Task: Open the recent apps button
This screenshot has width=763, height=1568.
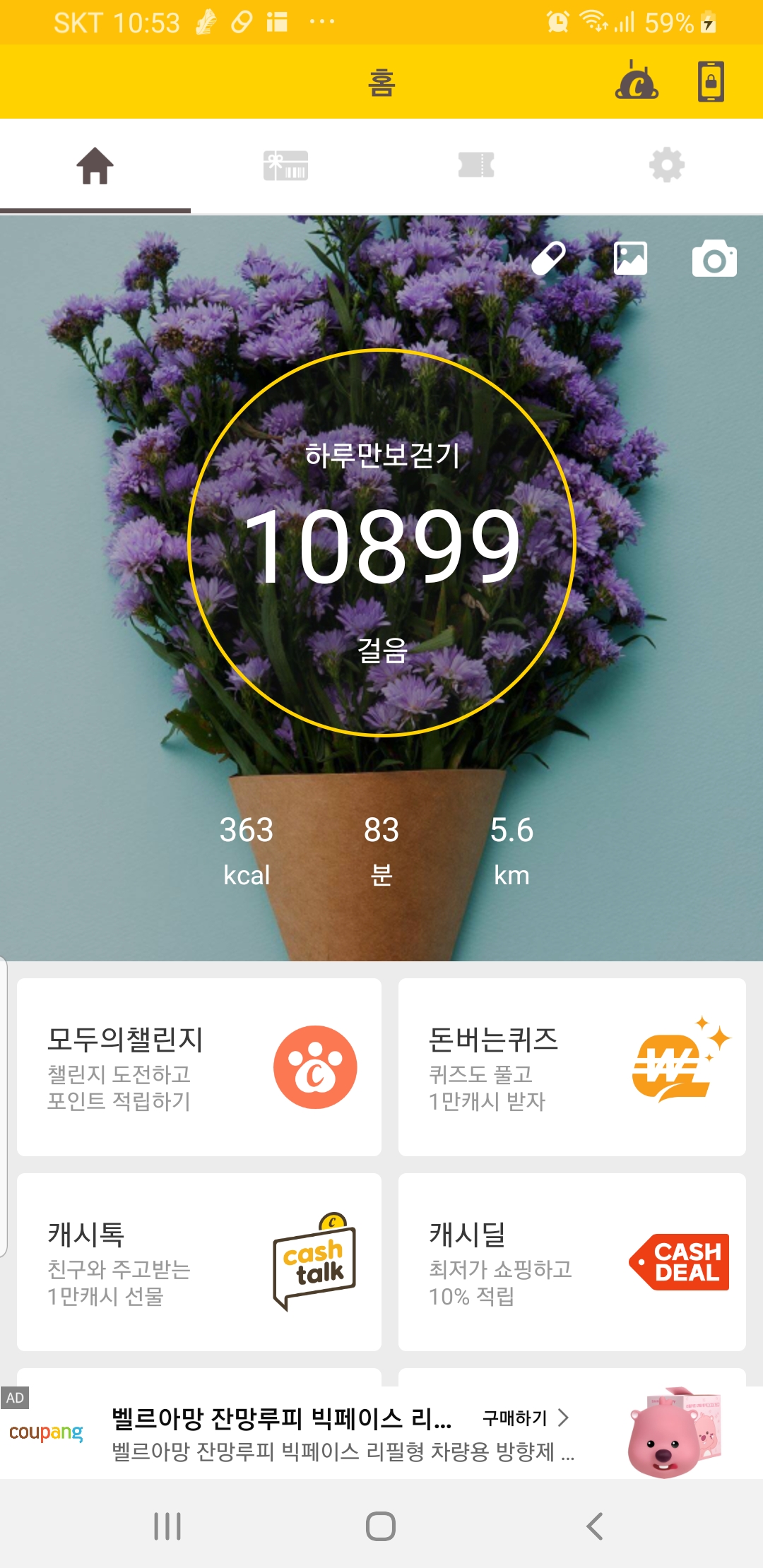Action: (167, 1526)
